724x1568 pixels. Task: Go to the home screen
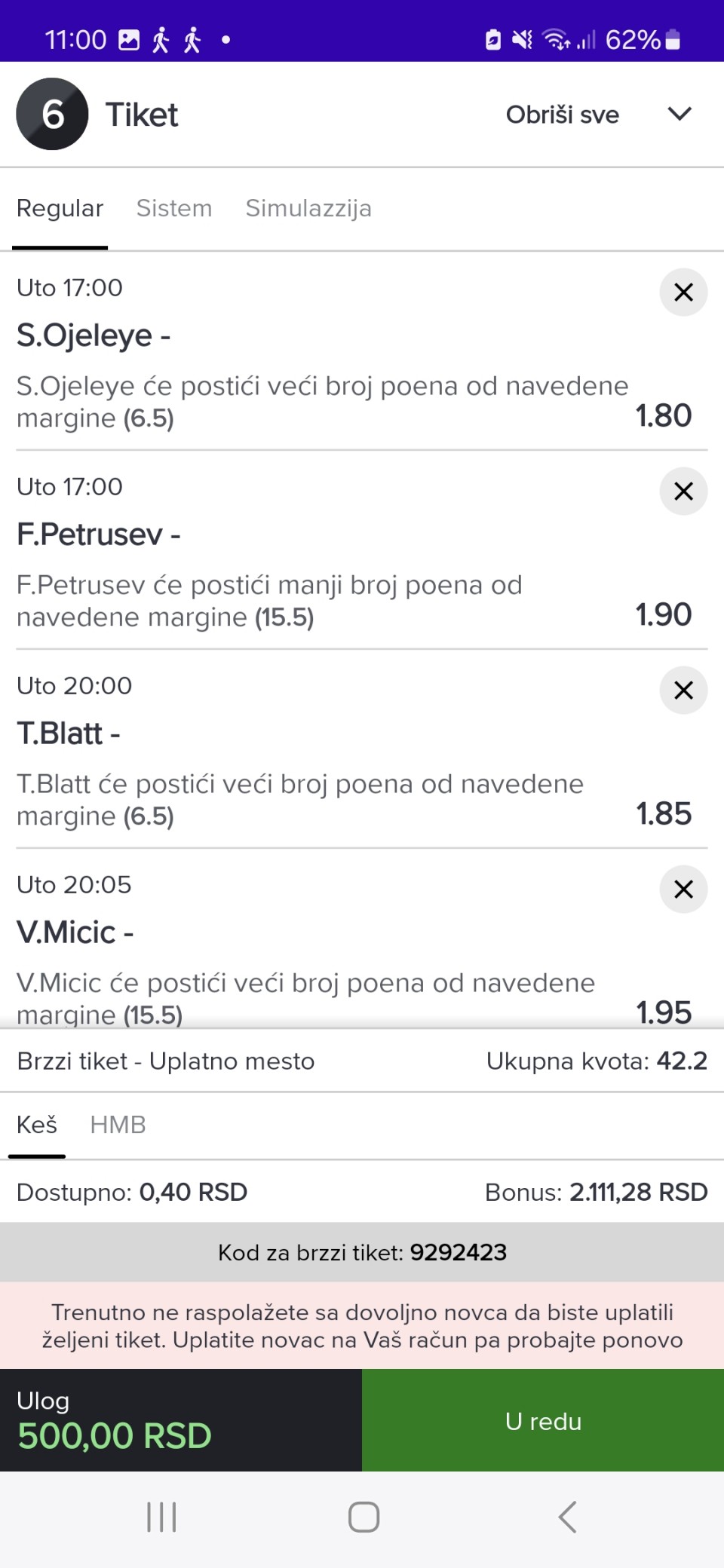click(364, 1517)
